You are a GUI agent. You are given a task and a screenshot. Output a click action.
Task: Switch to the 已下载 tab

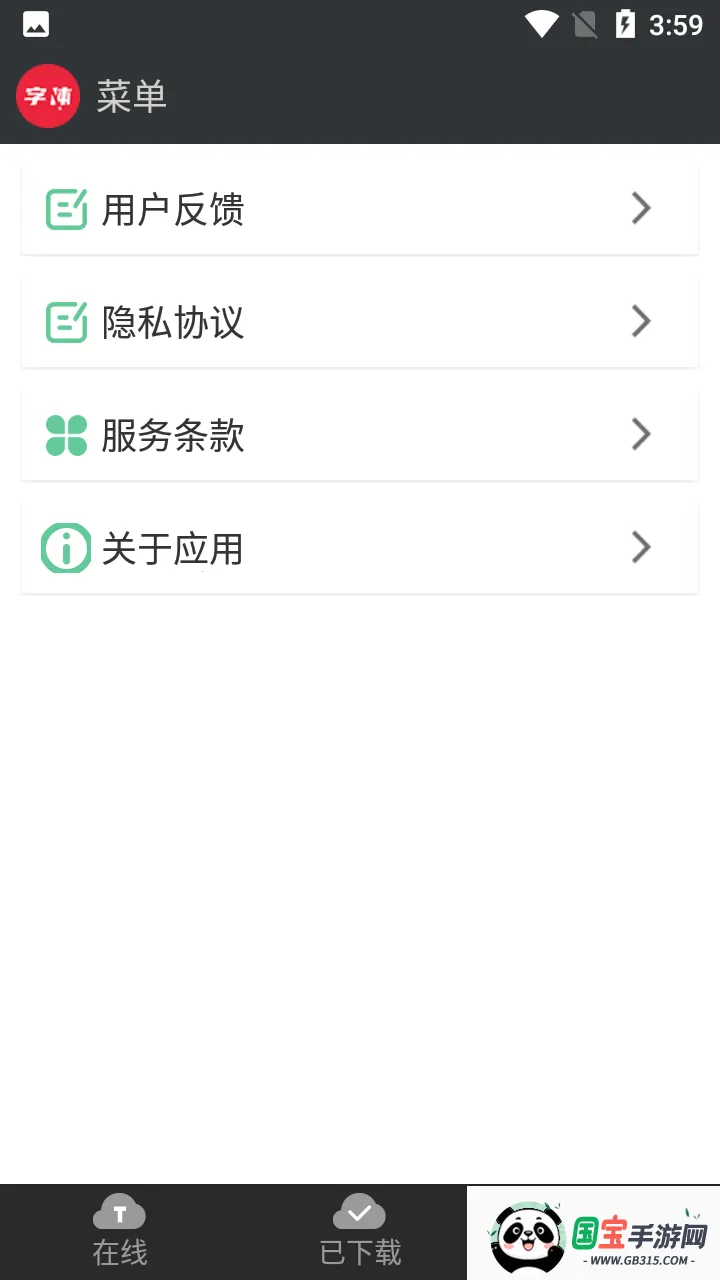(x=360, y=1231)
